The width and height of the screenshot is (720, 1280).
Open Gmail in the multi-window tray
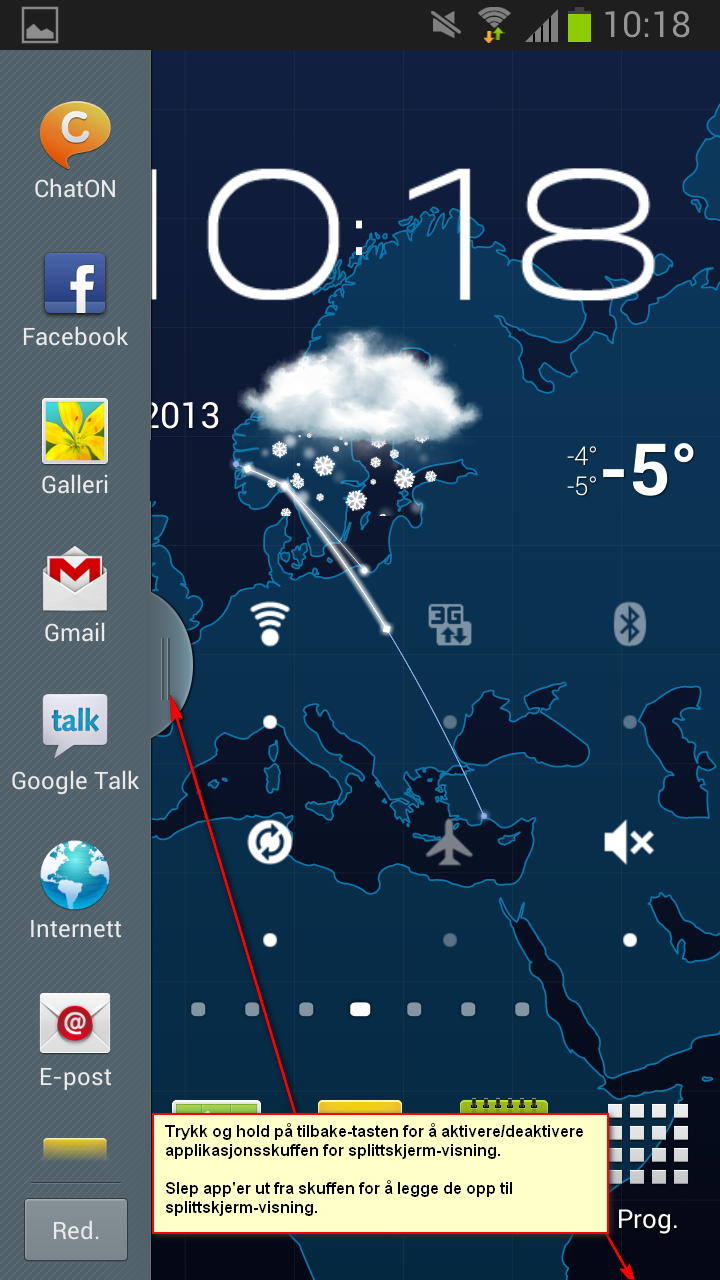75,596
